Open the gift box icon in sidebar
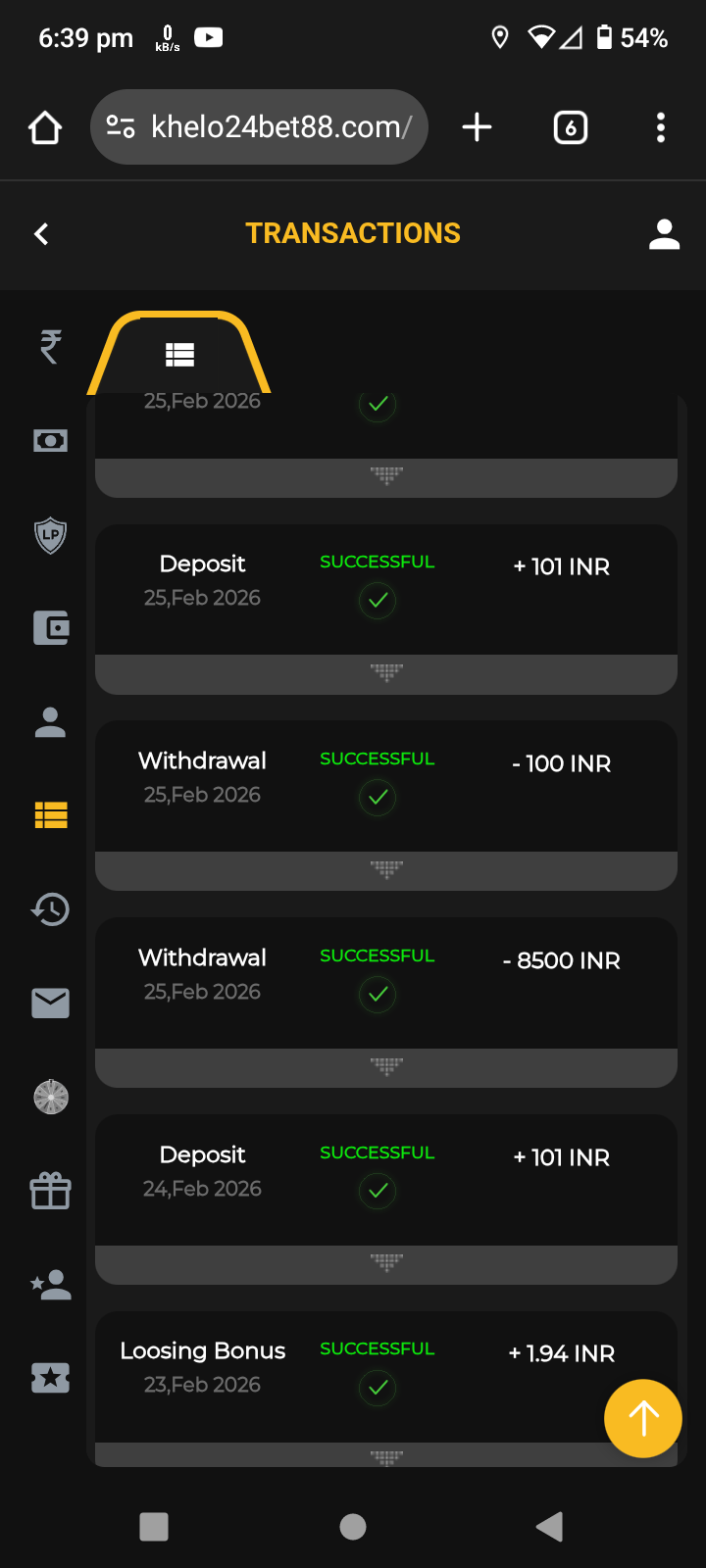This screenshot has width=706, height=1568. [x=50, y=1191]
